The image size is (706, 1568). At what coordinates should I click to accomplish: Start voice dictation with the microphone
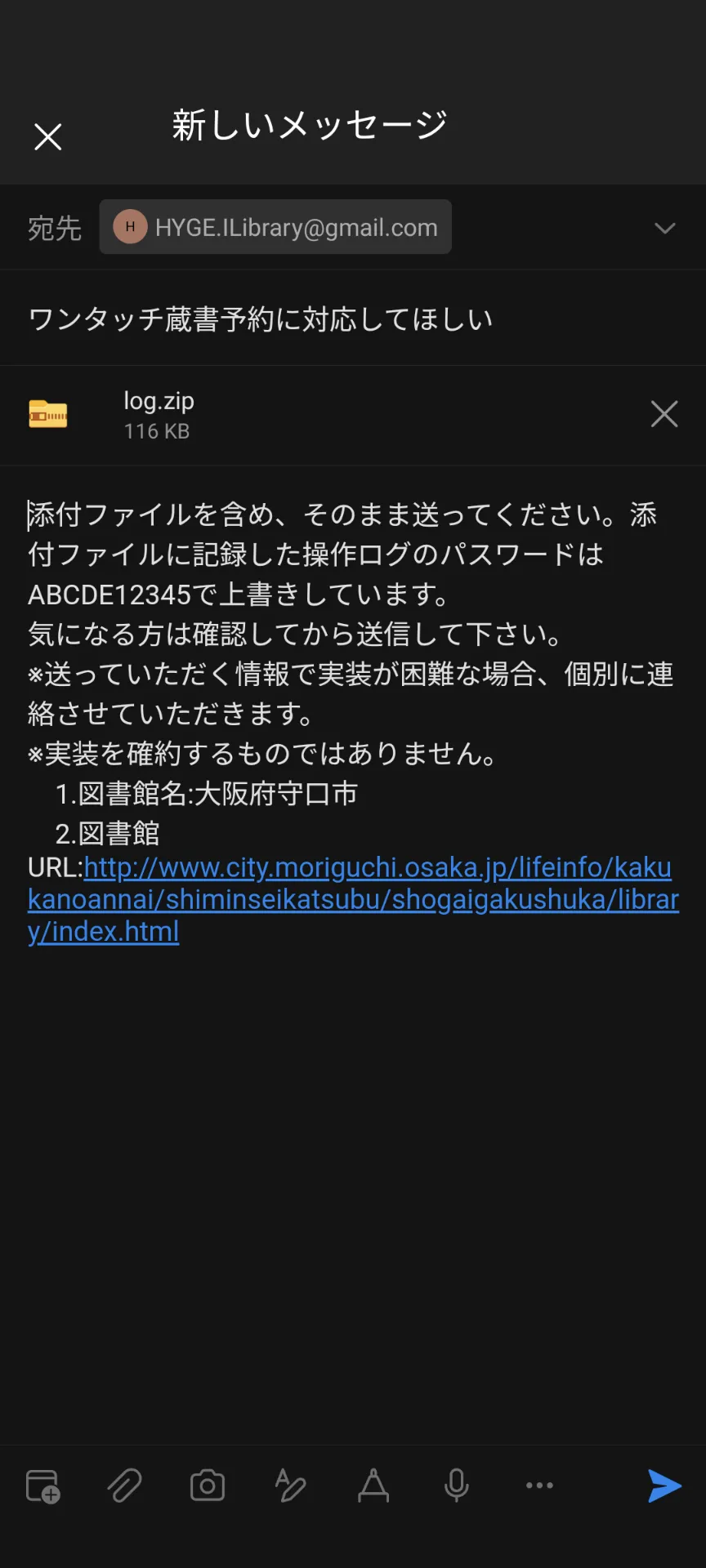(457, 1486)
